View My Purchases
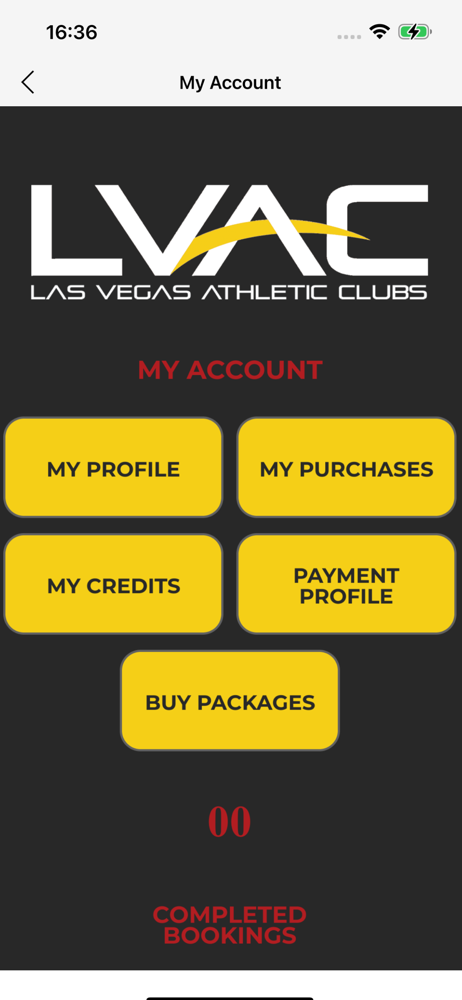 tap(346, 467)
